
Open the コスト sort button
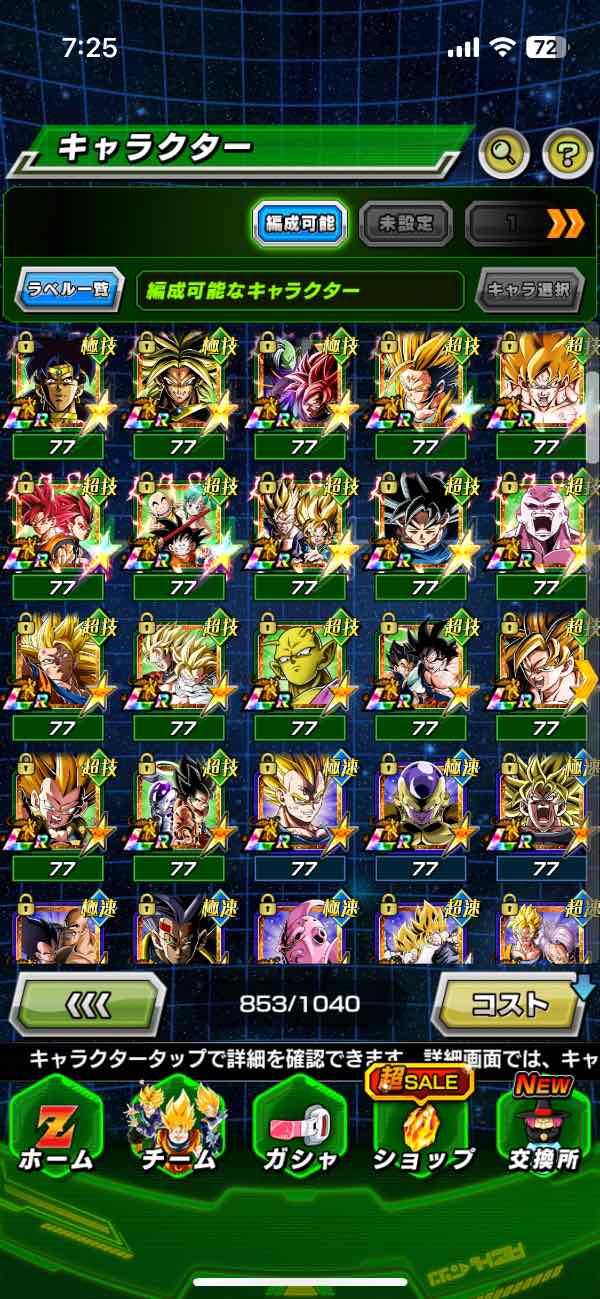(x=510, y=1003)
